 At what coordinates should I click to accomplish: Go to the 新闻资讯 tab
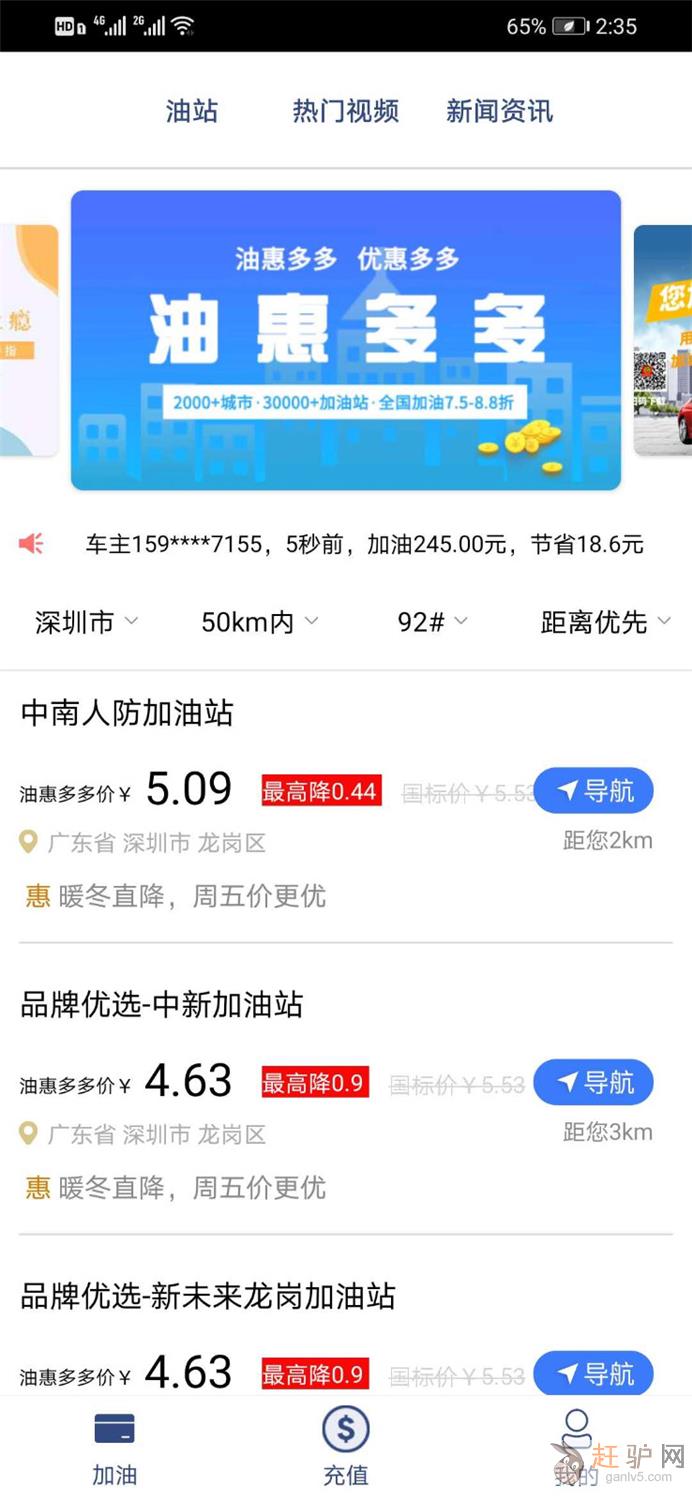click(x=499, y=111)
